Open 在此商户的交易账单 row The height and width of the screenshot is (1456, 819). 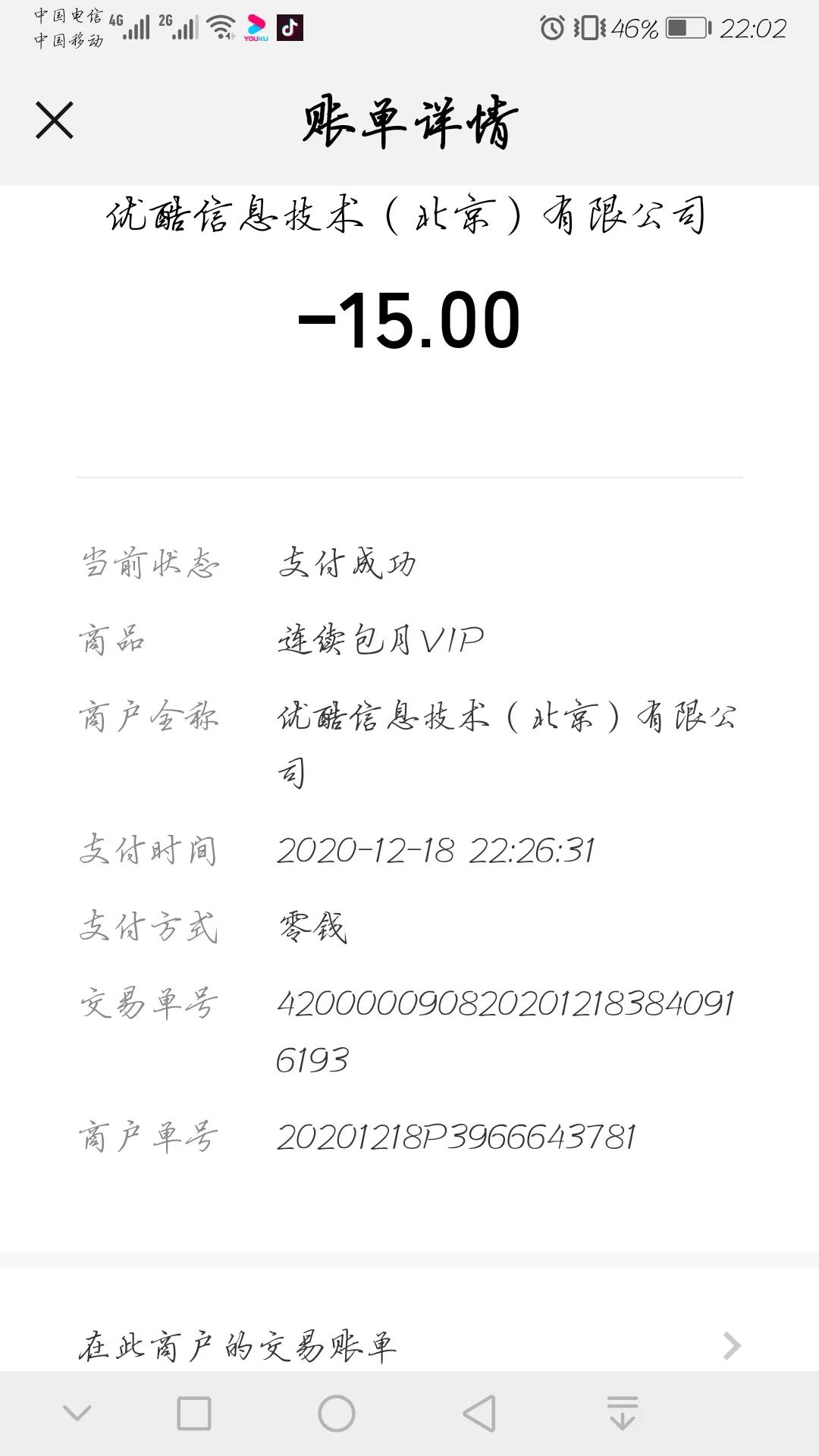click(409, 1345)
